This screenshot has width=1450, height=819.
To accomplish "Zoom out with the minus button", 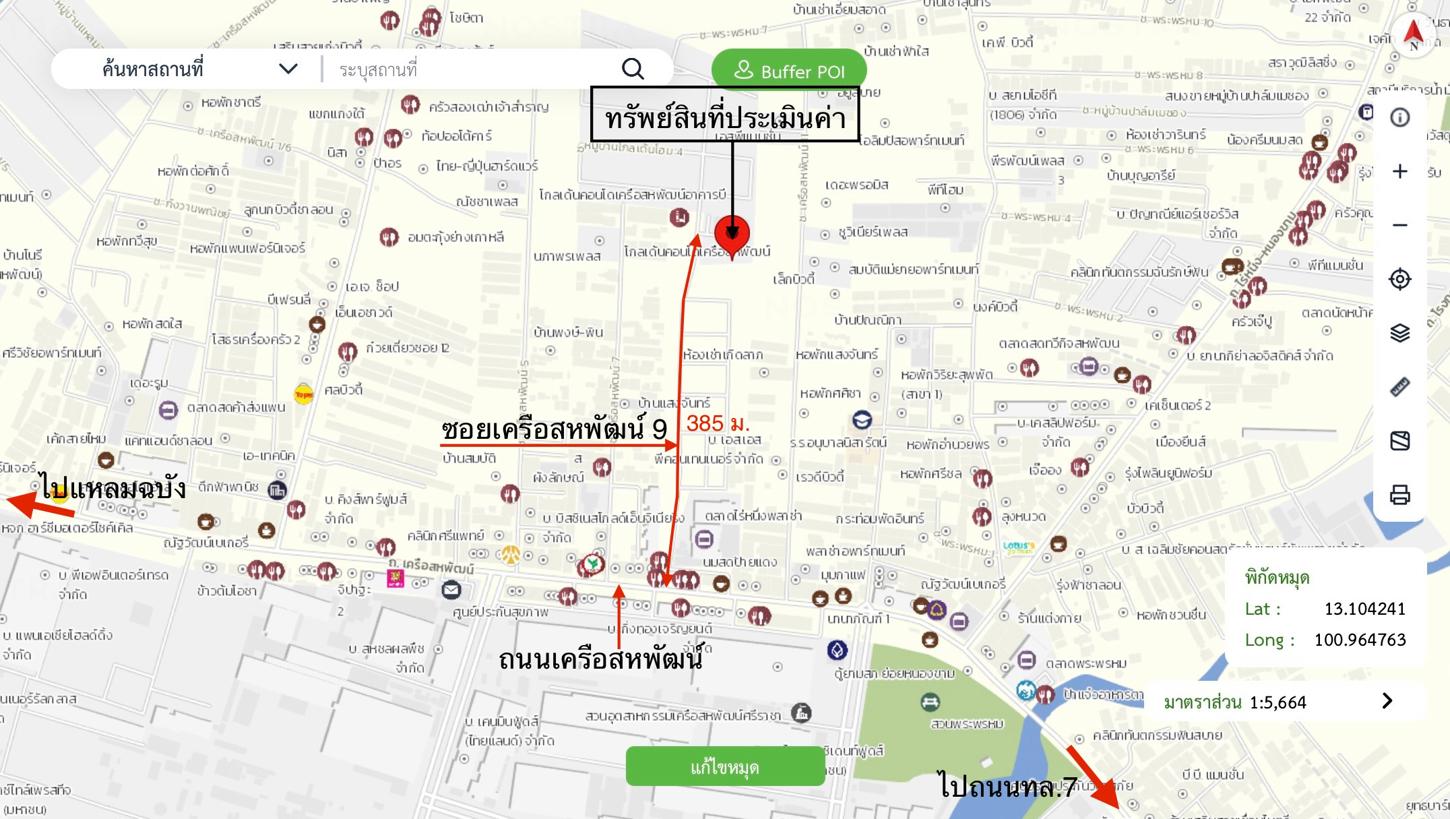I will click(x=1400, y=225).
